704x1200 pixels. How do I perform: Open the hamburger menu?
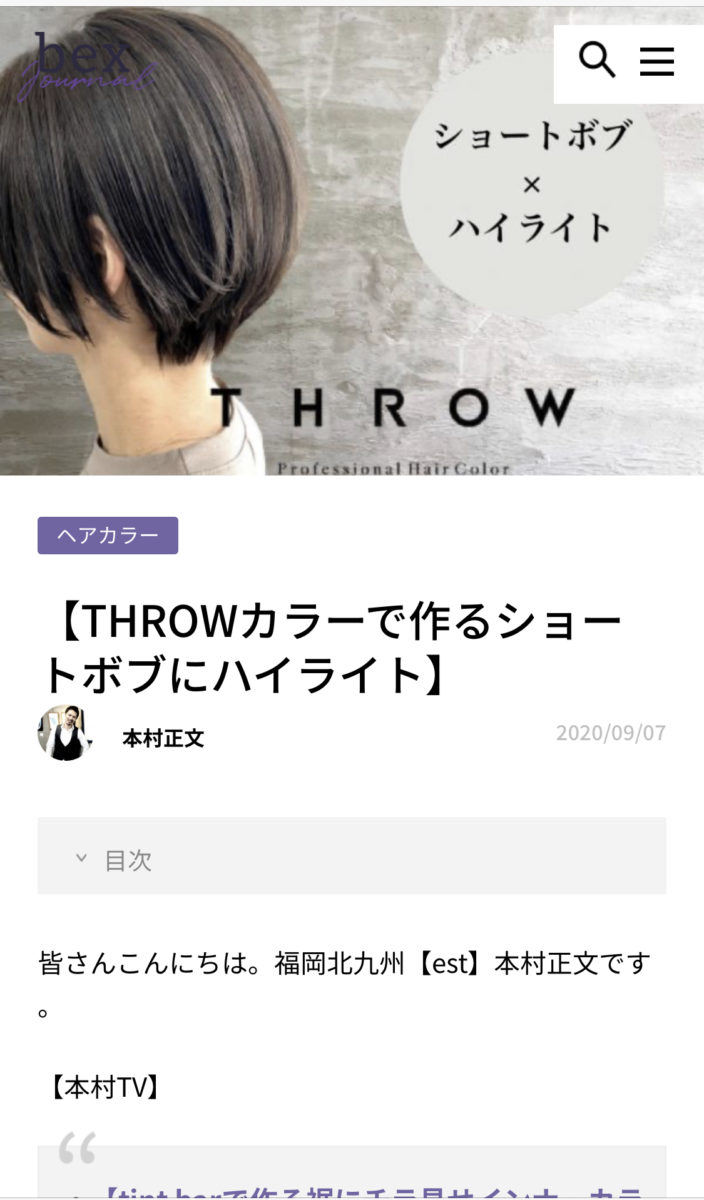click(657, 62)
